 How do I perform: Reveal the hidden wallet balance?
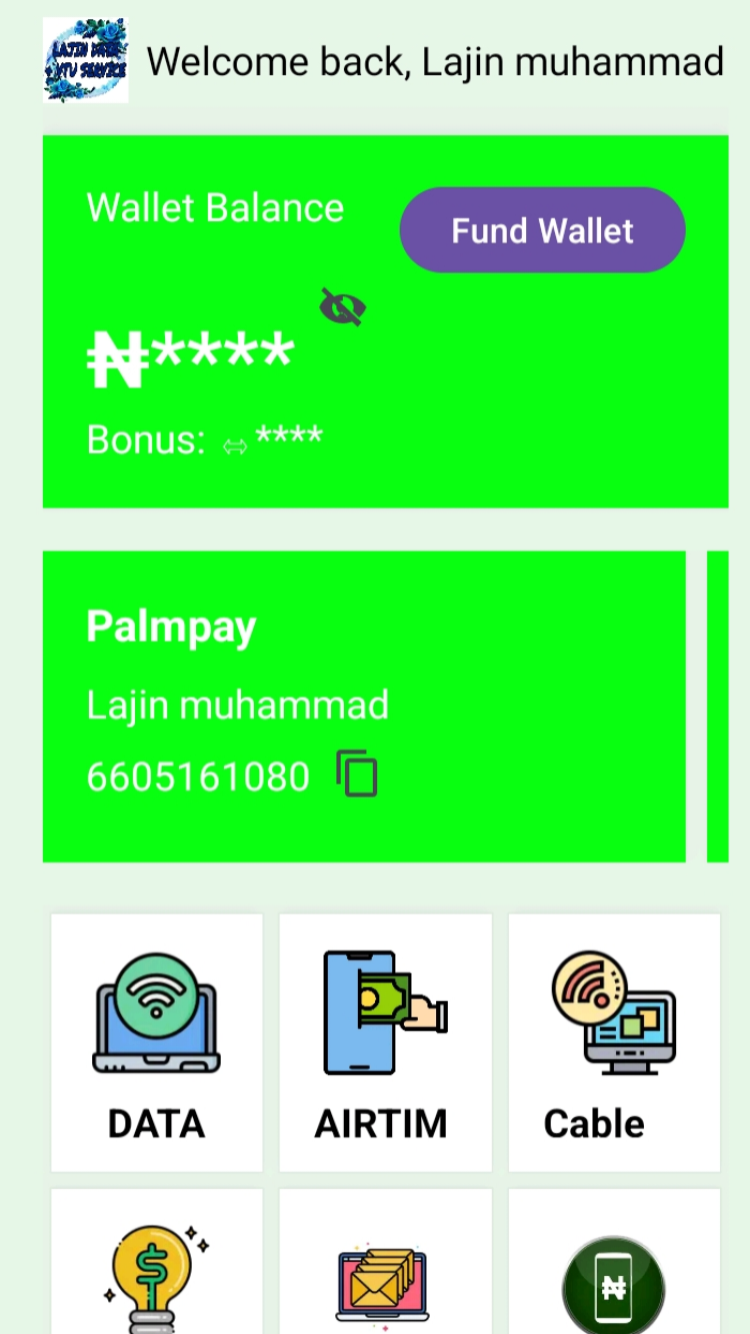click(343, 307)
